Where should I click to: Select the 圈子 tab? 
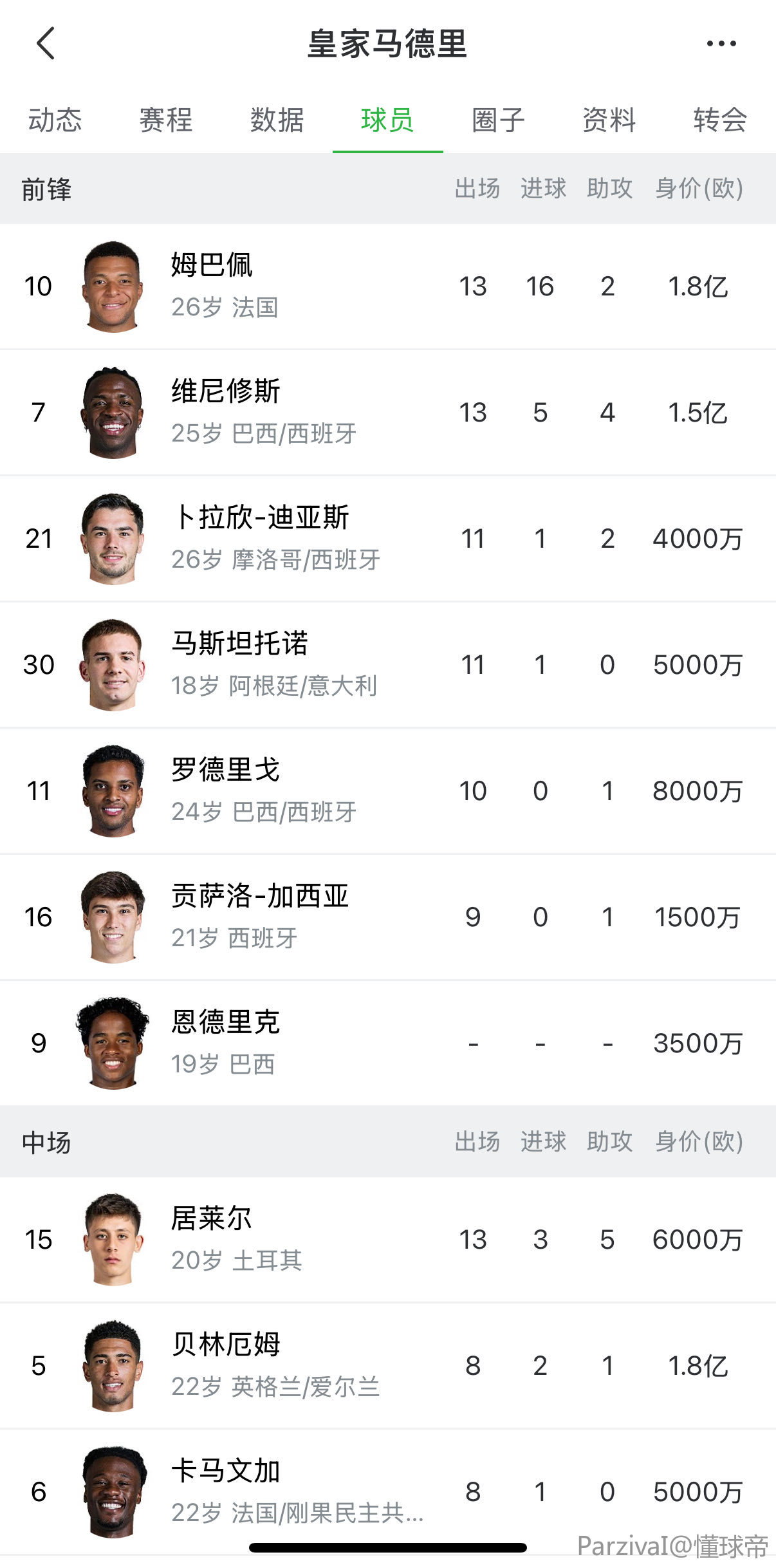(x=499, y=120)
